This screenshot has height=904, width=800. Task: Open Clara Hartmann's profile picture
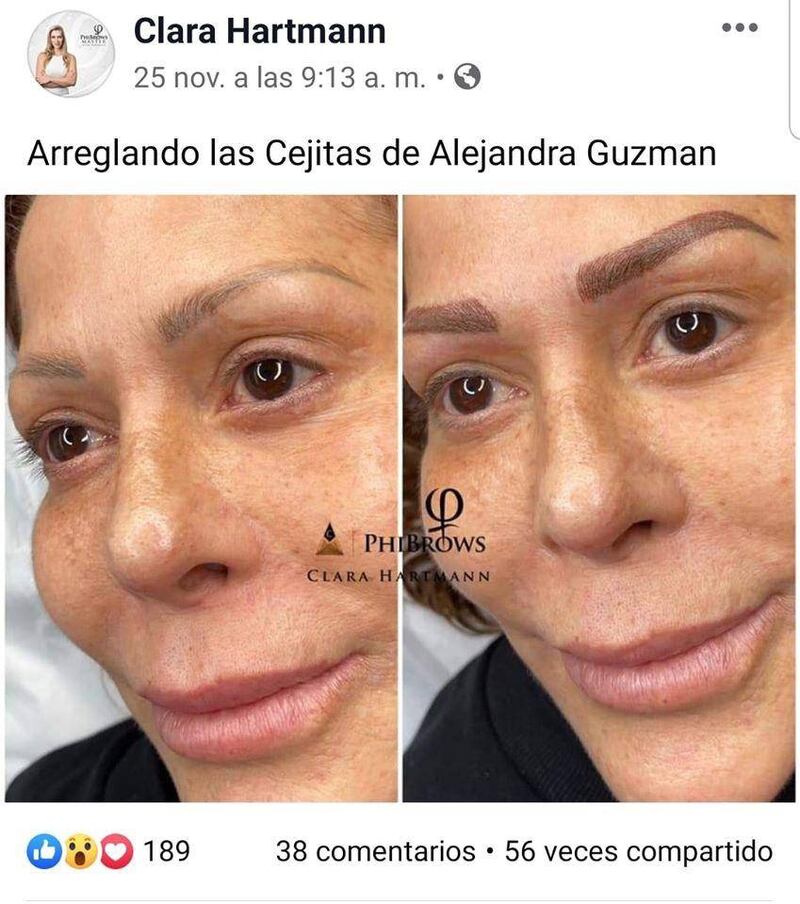(70, 53)
